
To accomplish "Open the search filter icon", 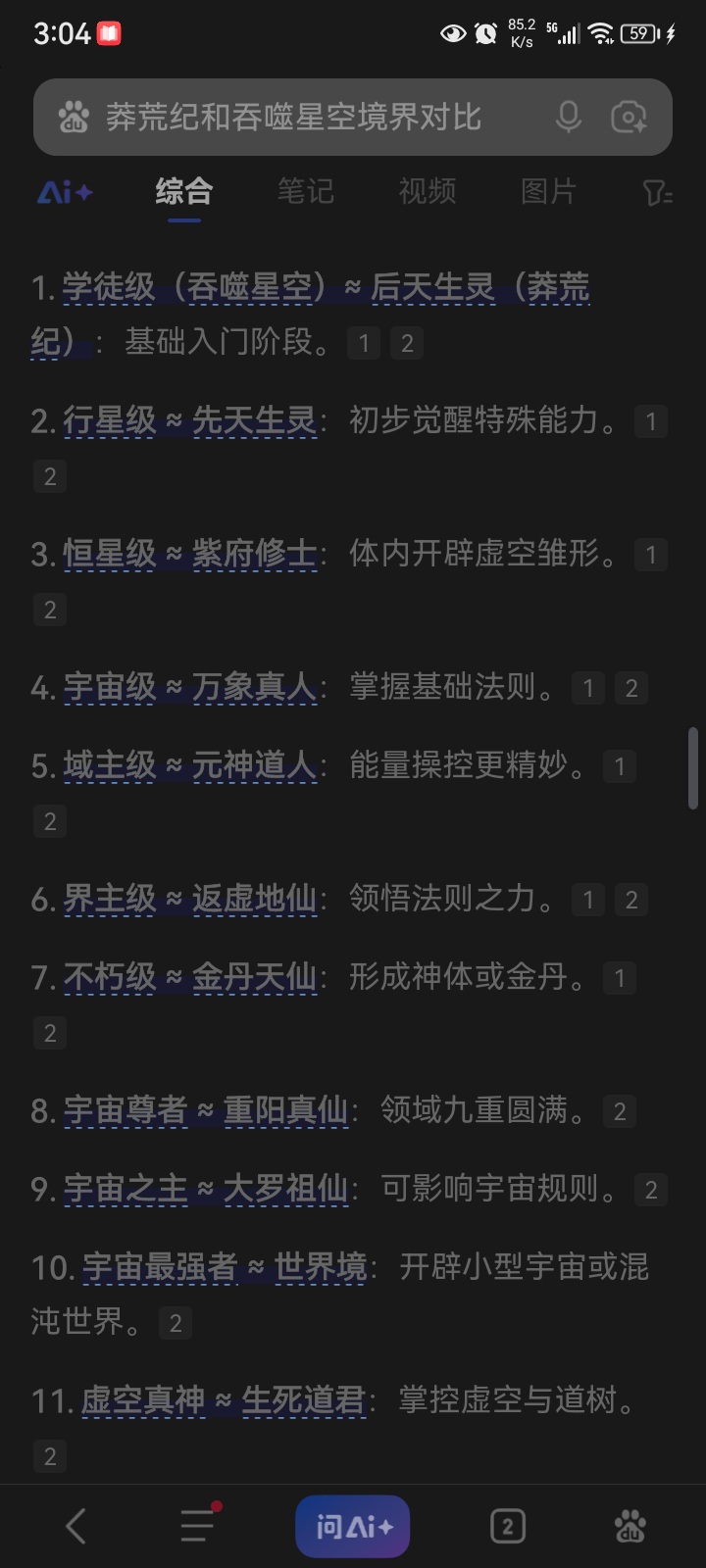I will pos(657,192).
